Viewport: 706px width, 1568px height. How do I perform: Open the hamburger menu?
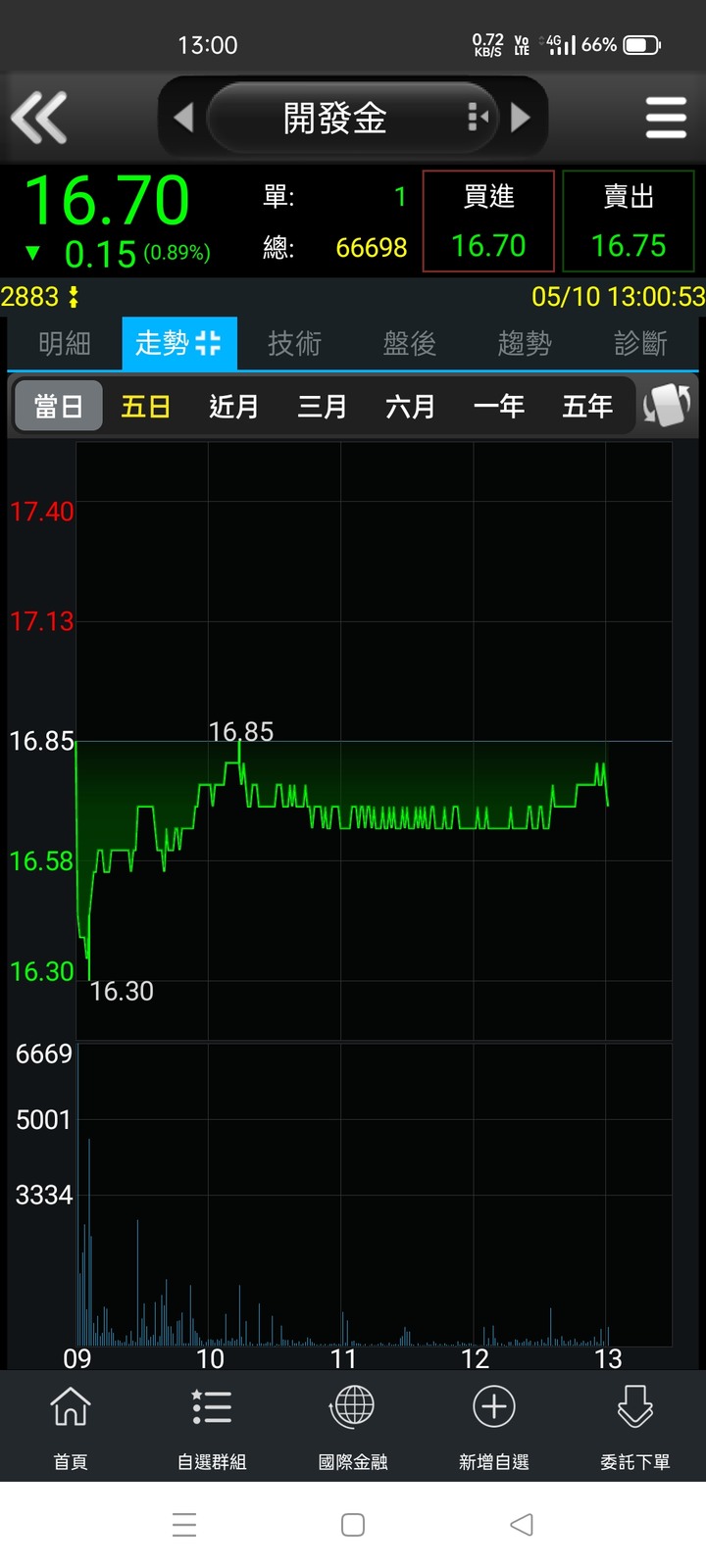pyautogui.click(x=666, y=118)
